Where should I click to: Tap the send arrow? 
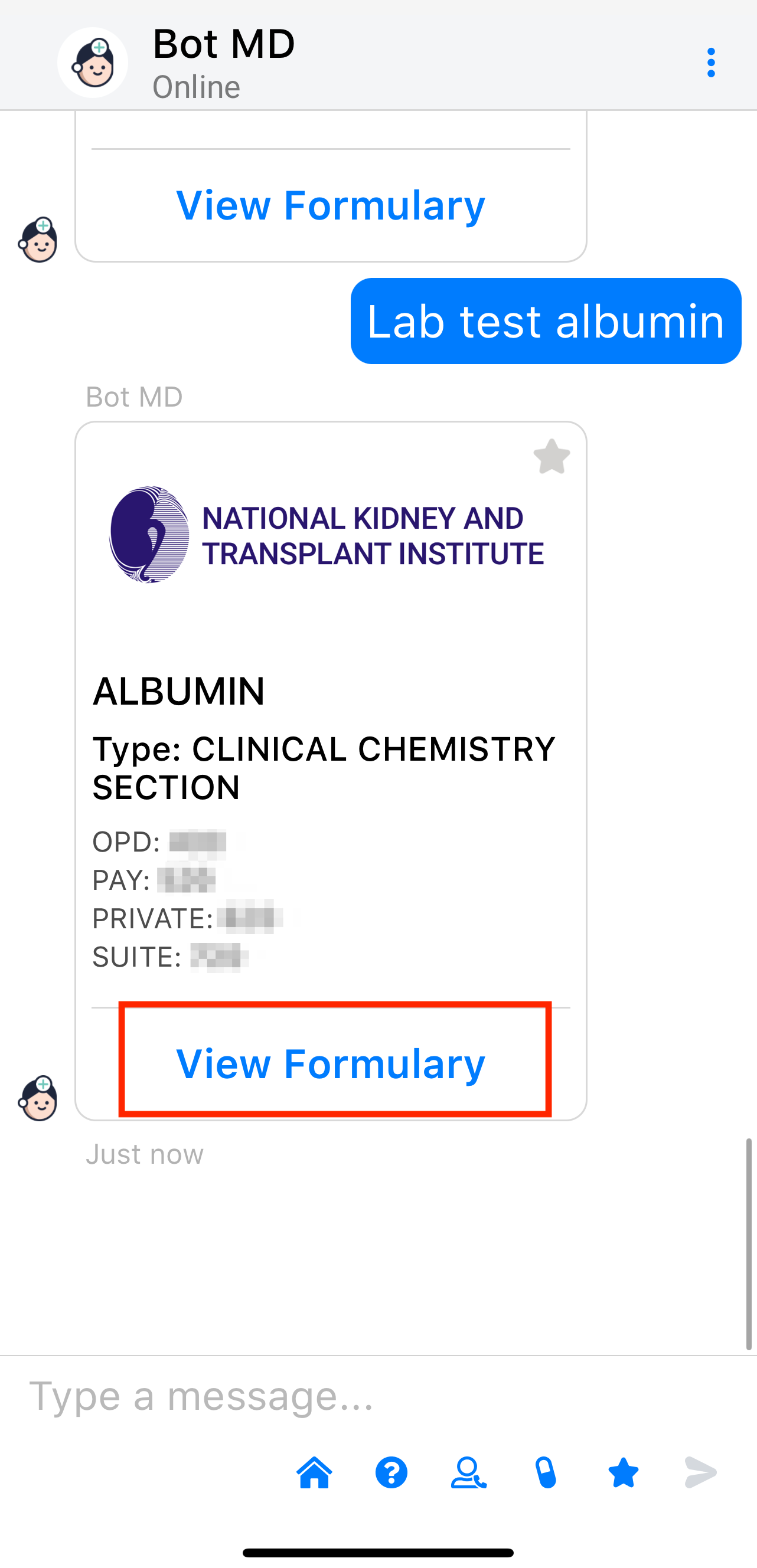coord(700,1473)
